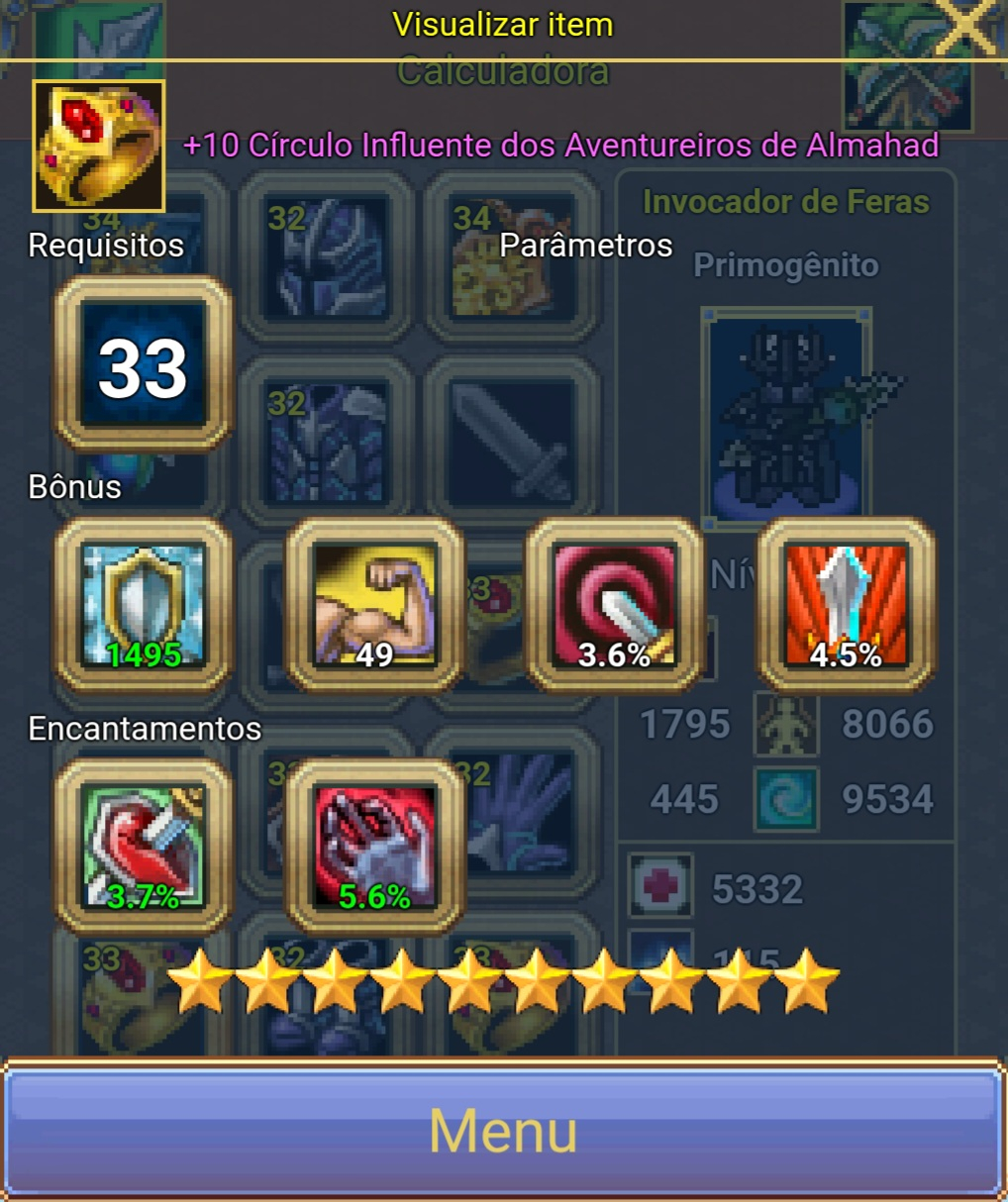1008x1202 pixels.
Task: Select the 5.6% enchantment icon
Action: pyautogui.click(x=374, y=847)
